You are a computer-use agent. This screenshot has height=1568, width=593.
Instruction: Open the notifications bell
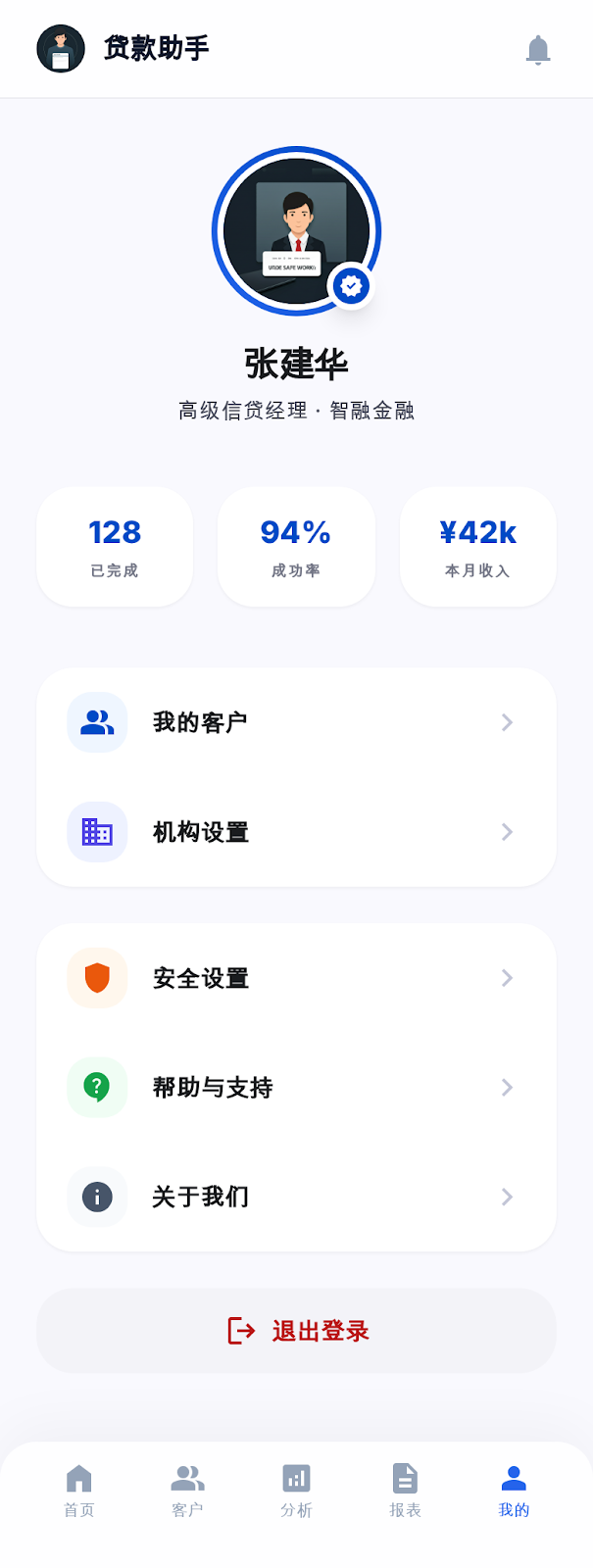pyautogui.click(x=538, y=49)
